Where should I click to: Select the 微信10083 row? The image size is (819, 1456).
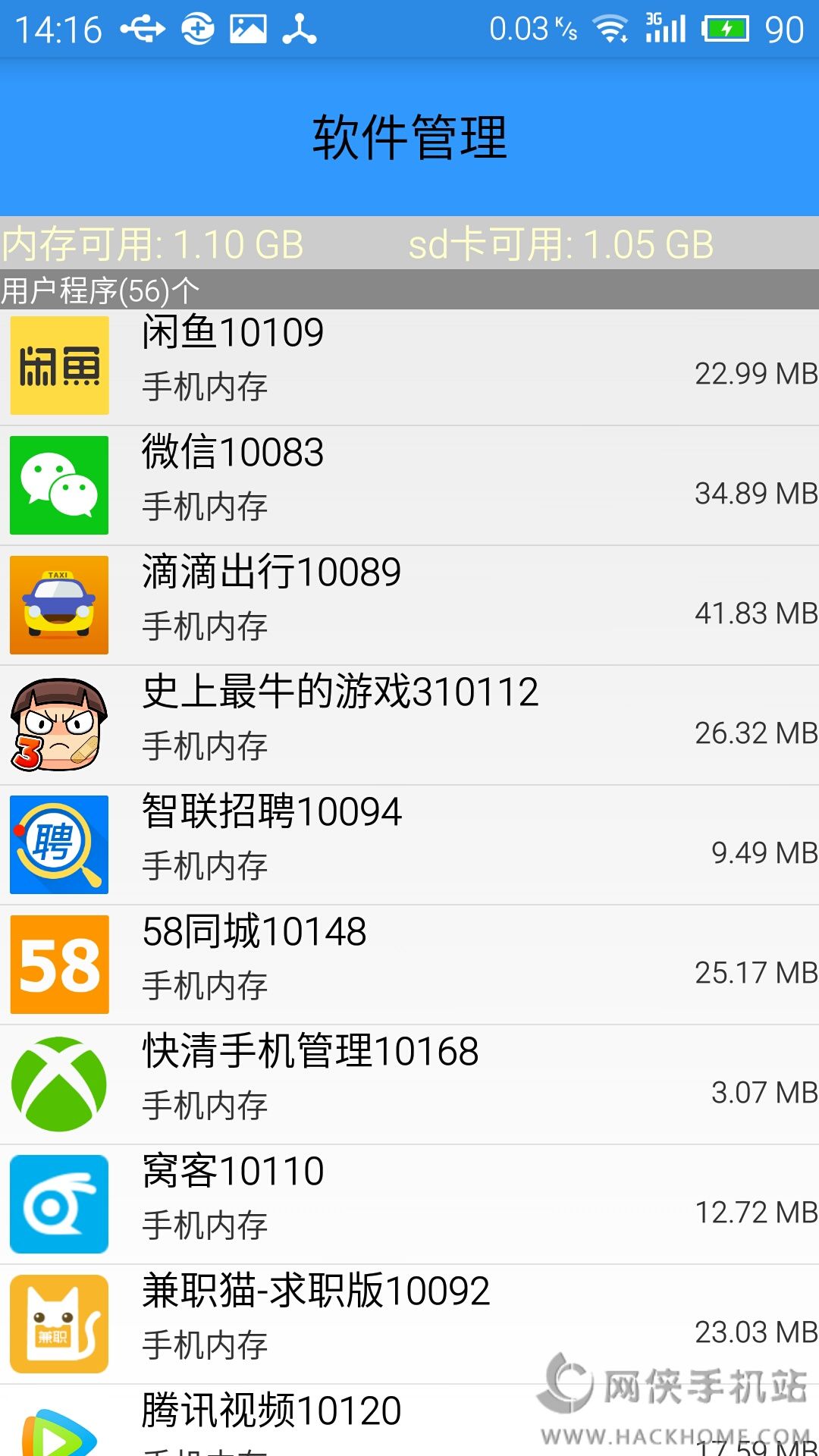pyautogui.click(x=409, y=485)
